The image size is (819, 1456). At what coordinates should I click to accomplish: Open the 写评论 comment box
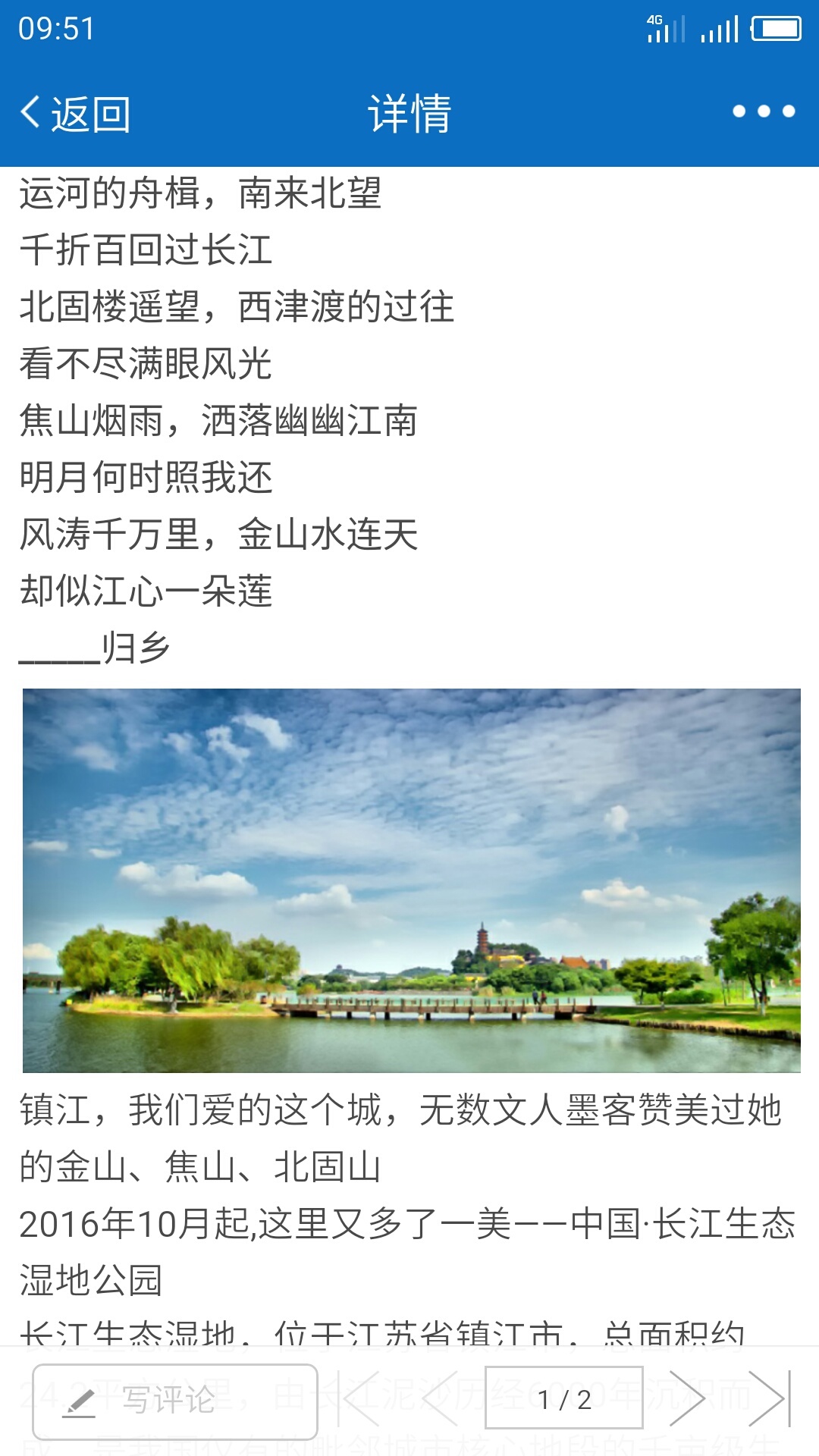click(175, 1401)
